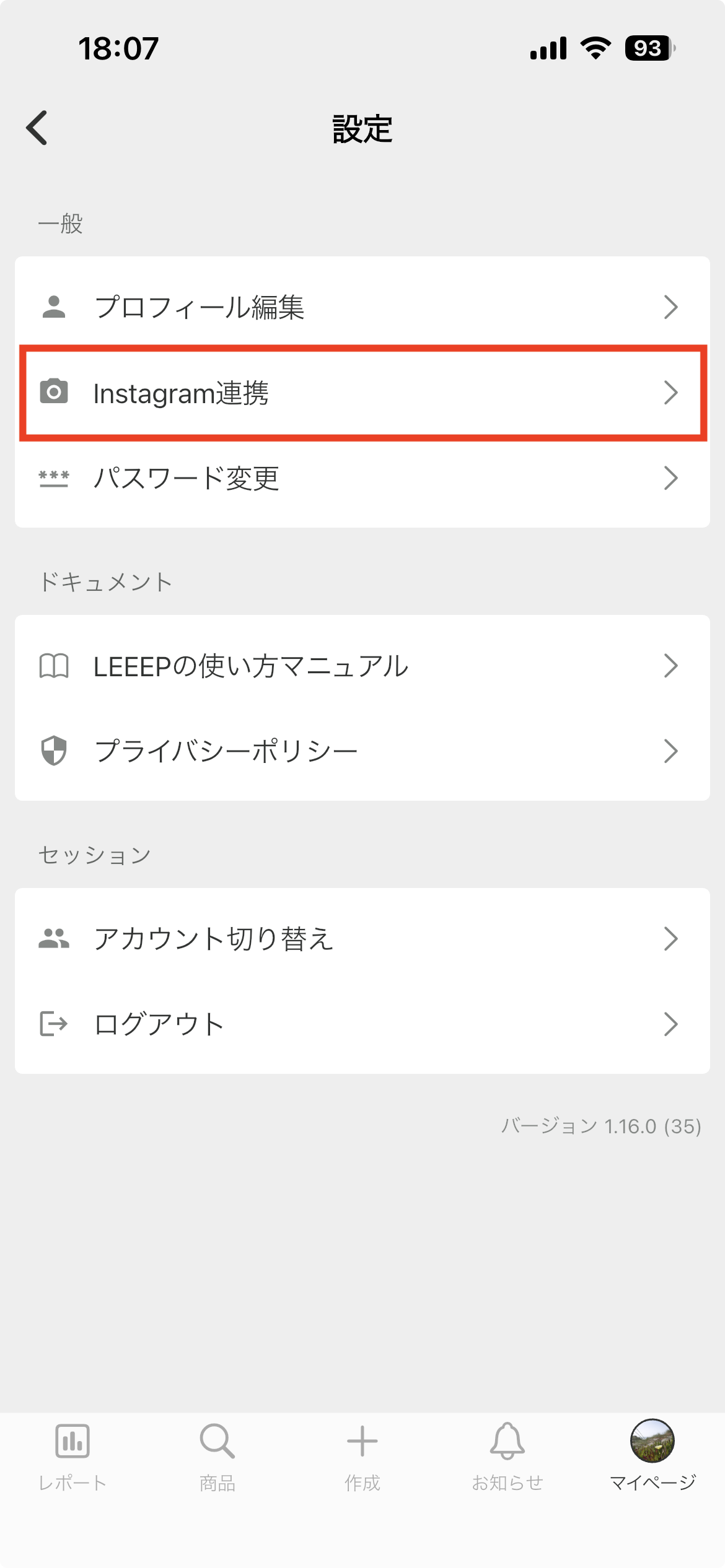
Task: Switch to the 商品 tab
Action: (217, 1457)
